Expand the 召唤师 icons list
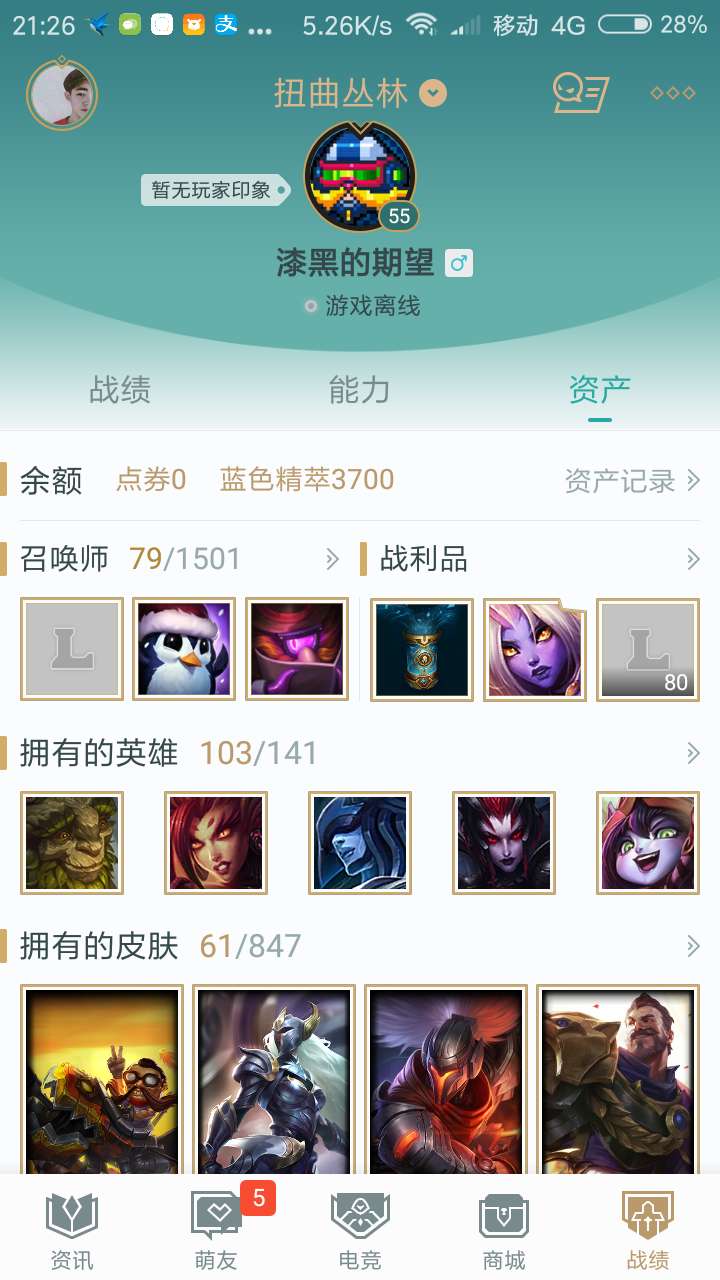 [333, 559]
